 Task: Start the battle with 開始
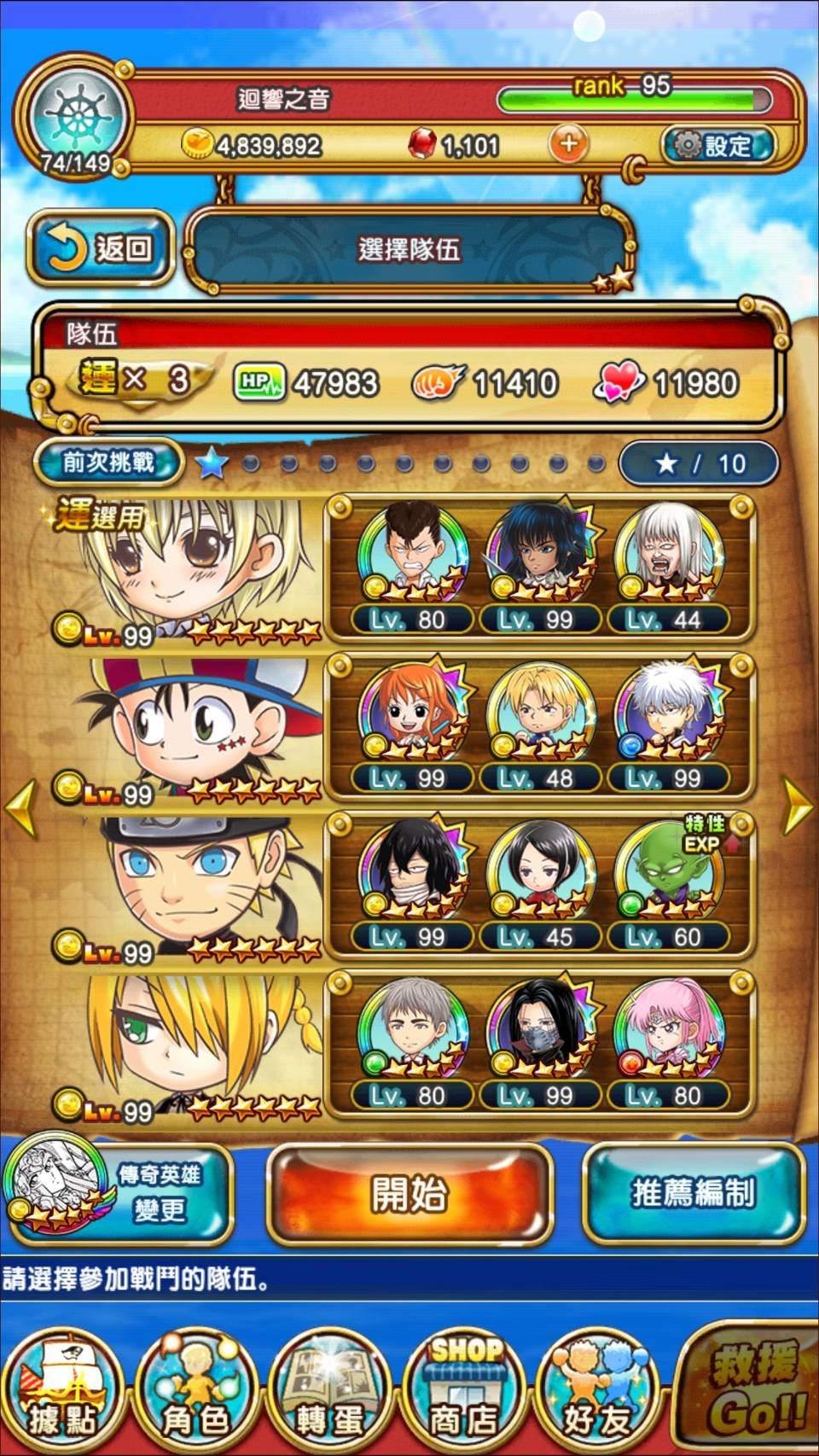(409, 1193)
